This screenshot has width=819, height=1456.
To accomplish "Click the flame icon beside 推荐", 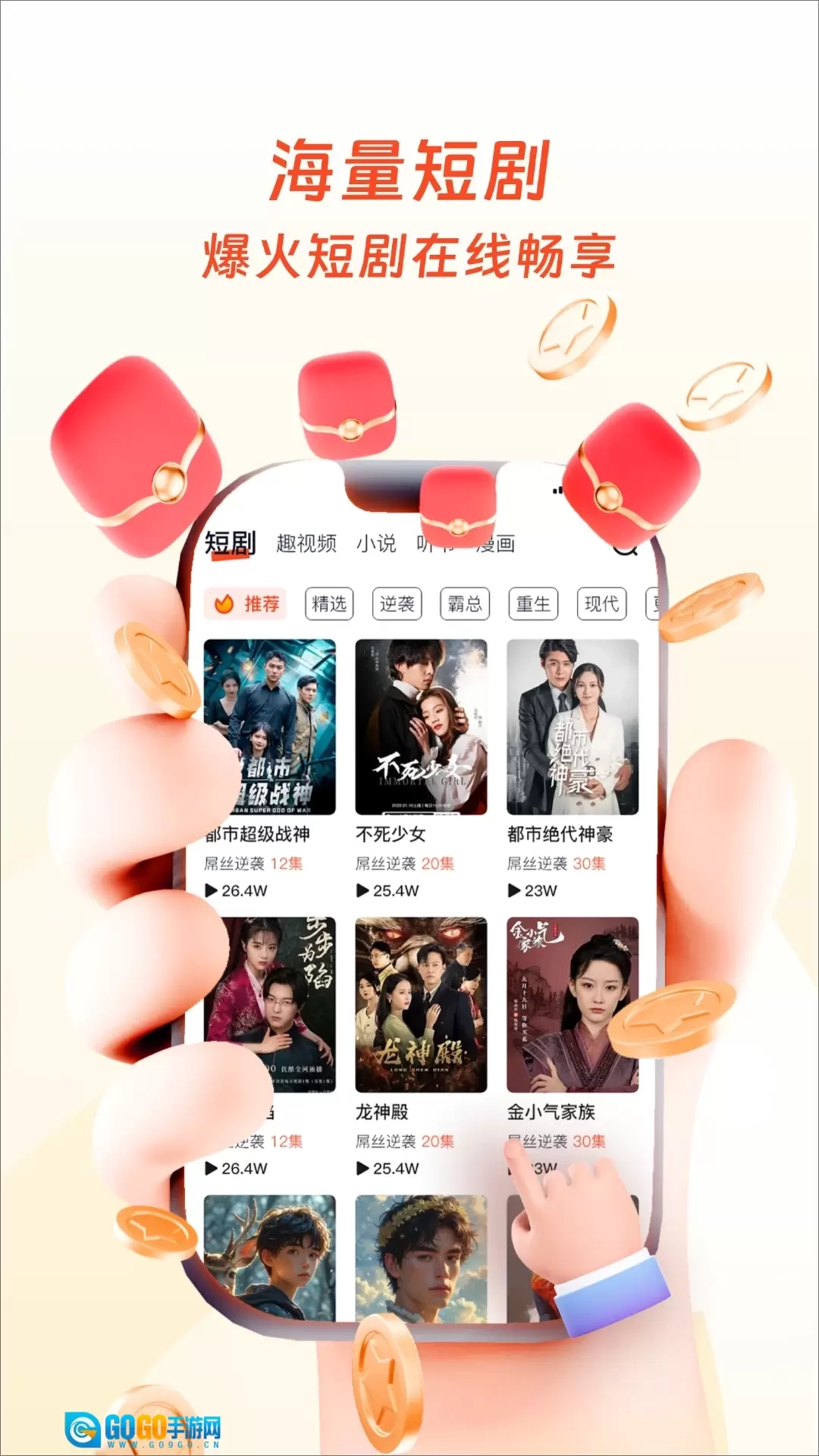I will coord(226,604).
